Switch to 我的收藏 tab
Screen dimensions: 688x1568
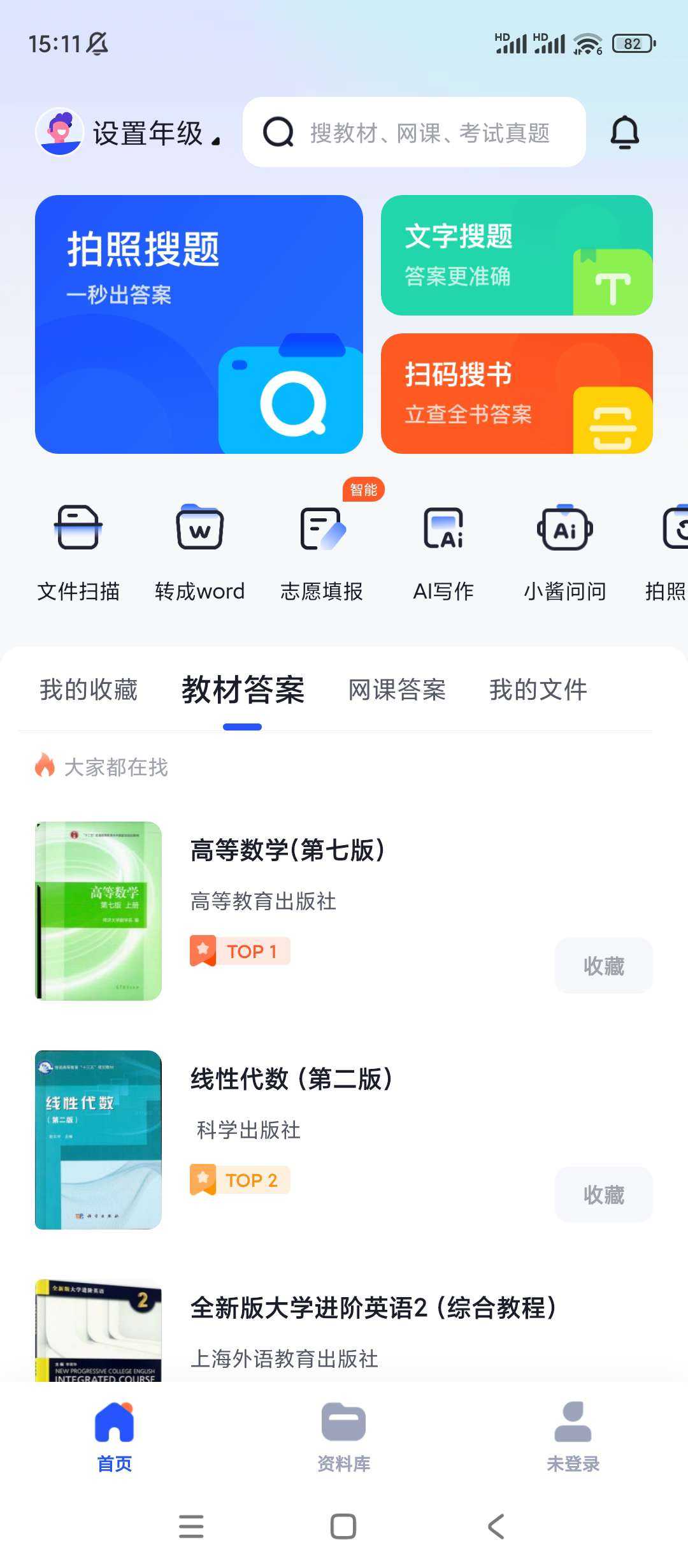coord(89,690)
